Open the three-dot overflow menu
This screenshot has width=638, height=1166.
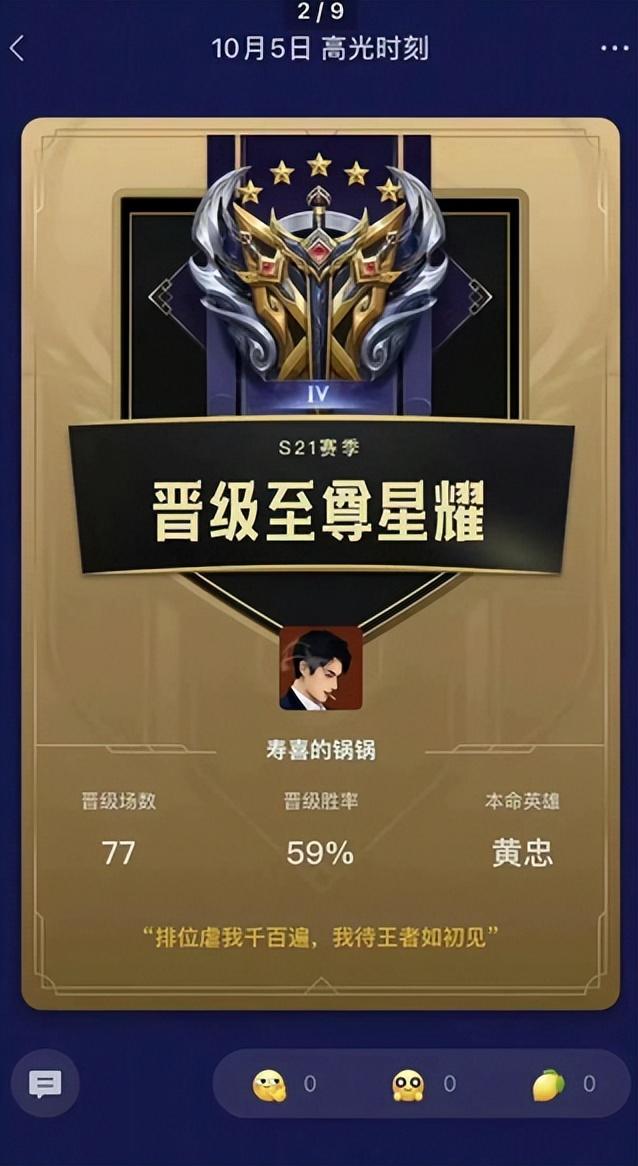pyautogui.click(x=614, y=48)
